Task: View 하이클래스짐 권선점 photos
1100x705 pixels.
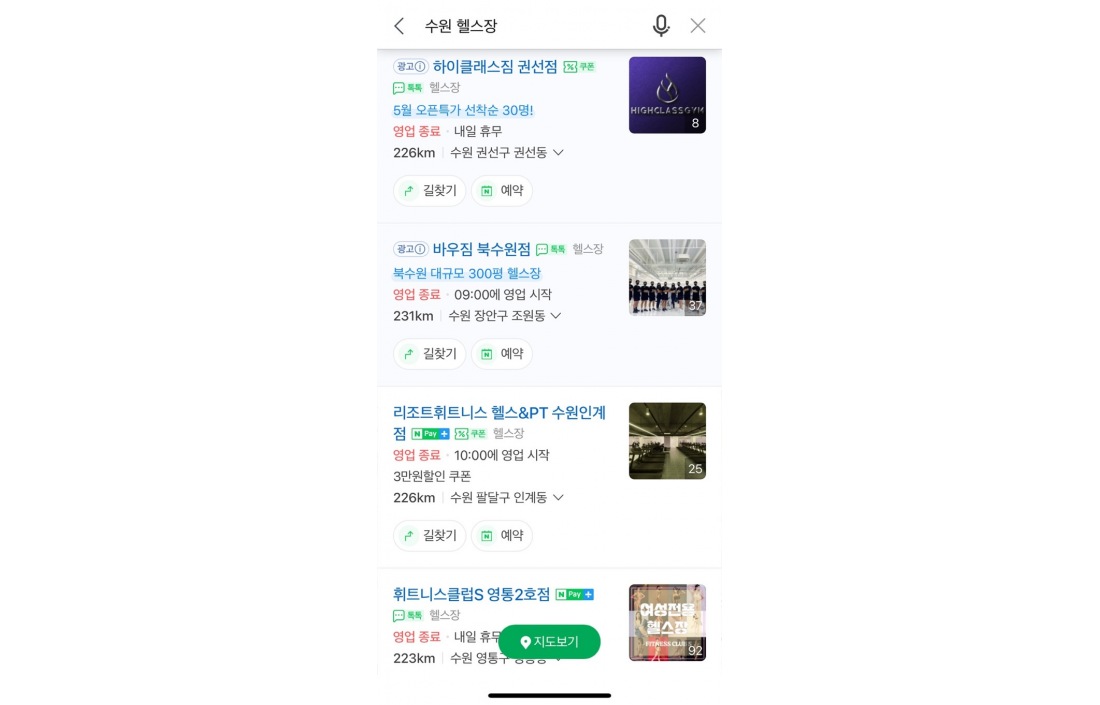Action: pyautogui.click(x=667, y=95)
